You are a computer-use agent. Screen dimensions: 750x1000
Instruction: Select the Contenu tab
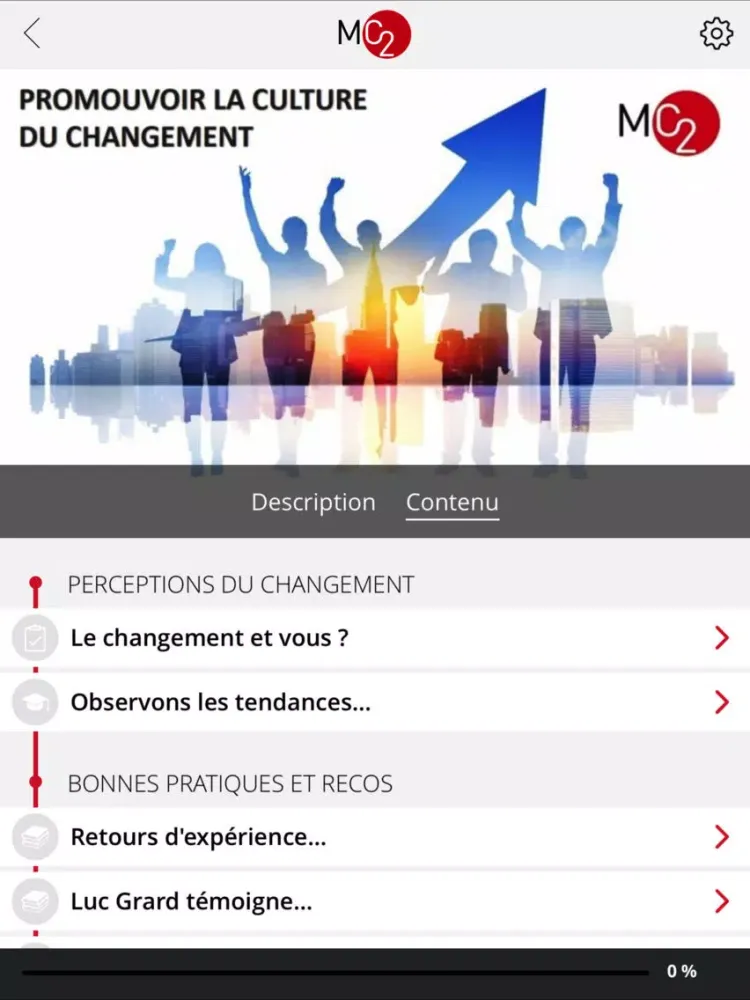pyautogui.click(x=452, y=502)
